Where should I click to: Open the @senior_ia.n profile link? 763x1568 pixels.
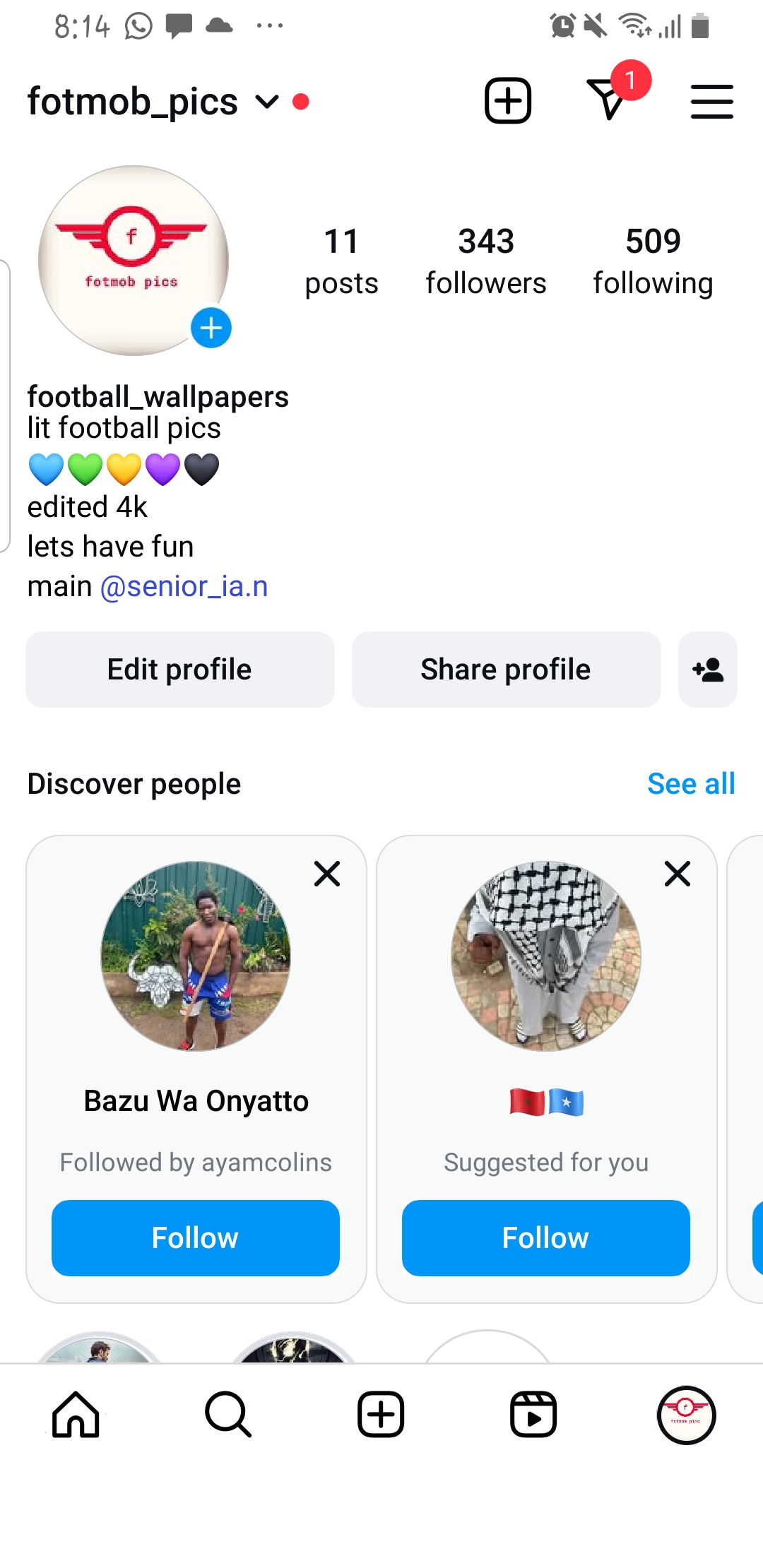[185, 586]
